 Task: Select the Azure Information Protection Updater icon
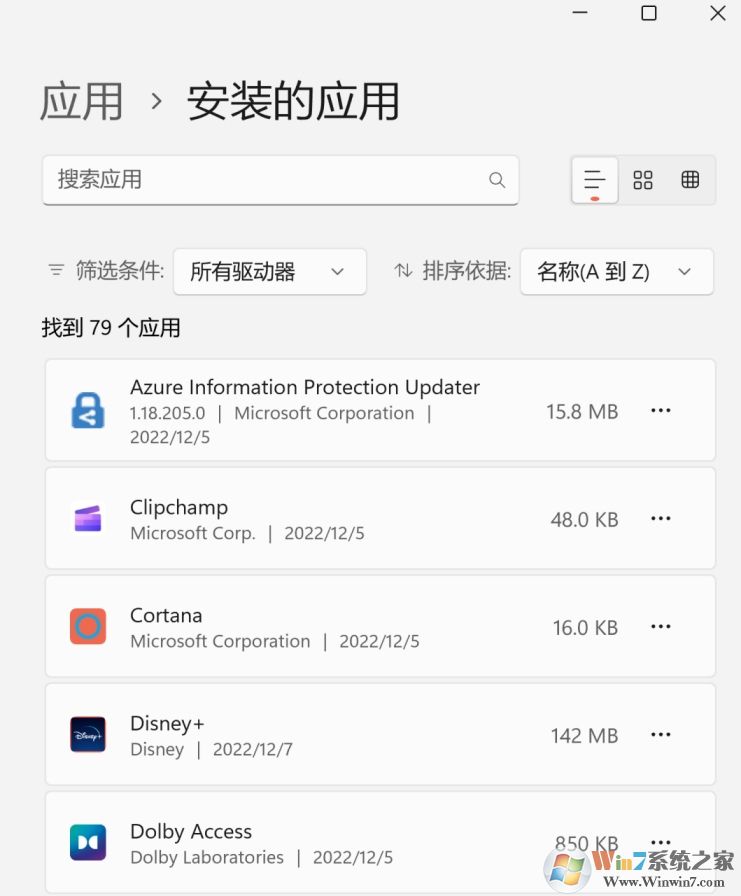click(87, 410)
